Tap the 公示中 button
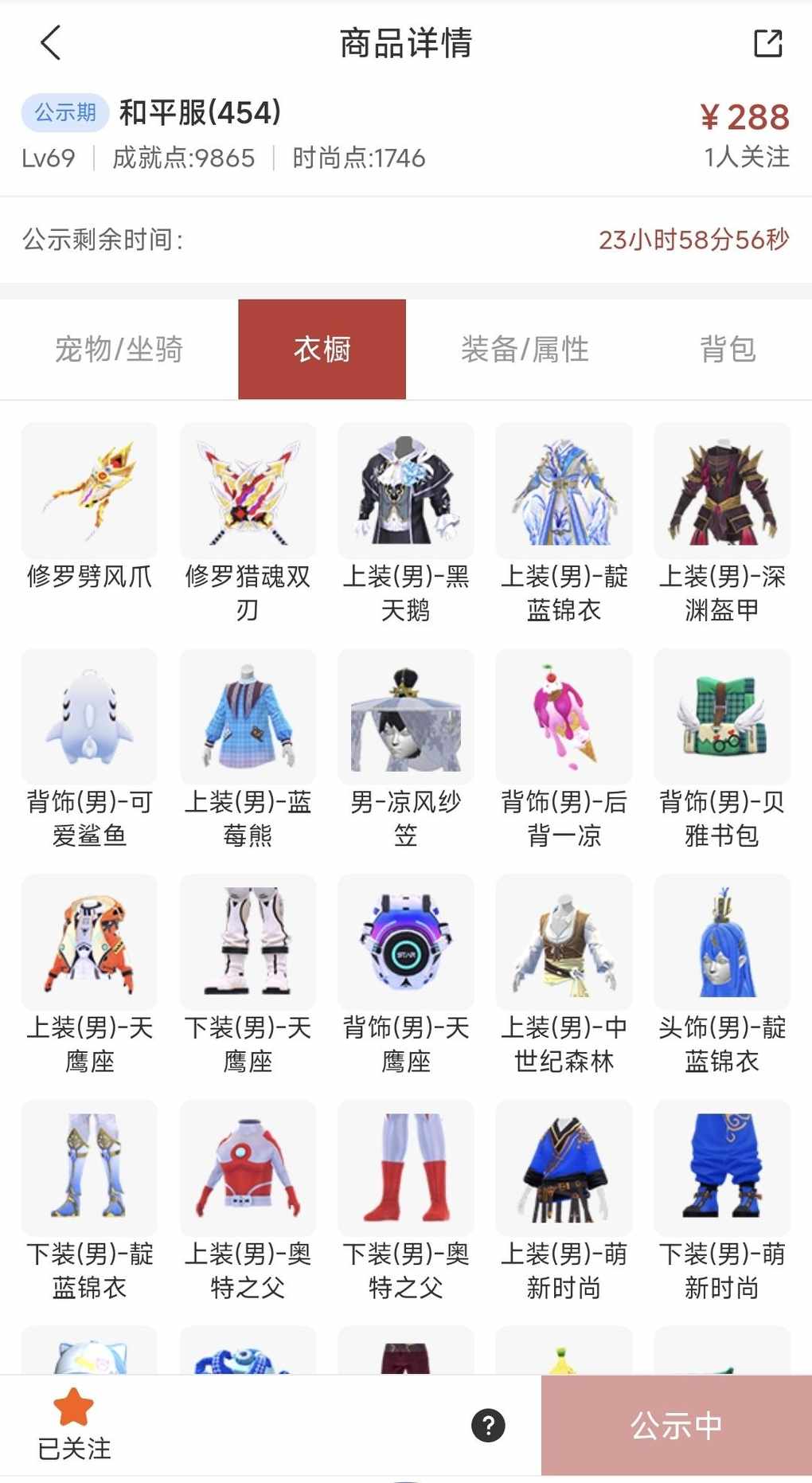Screen dimensions: 812x1483 [x=676, y=1425]
